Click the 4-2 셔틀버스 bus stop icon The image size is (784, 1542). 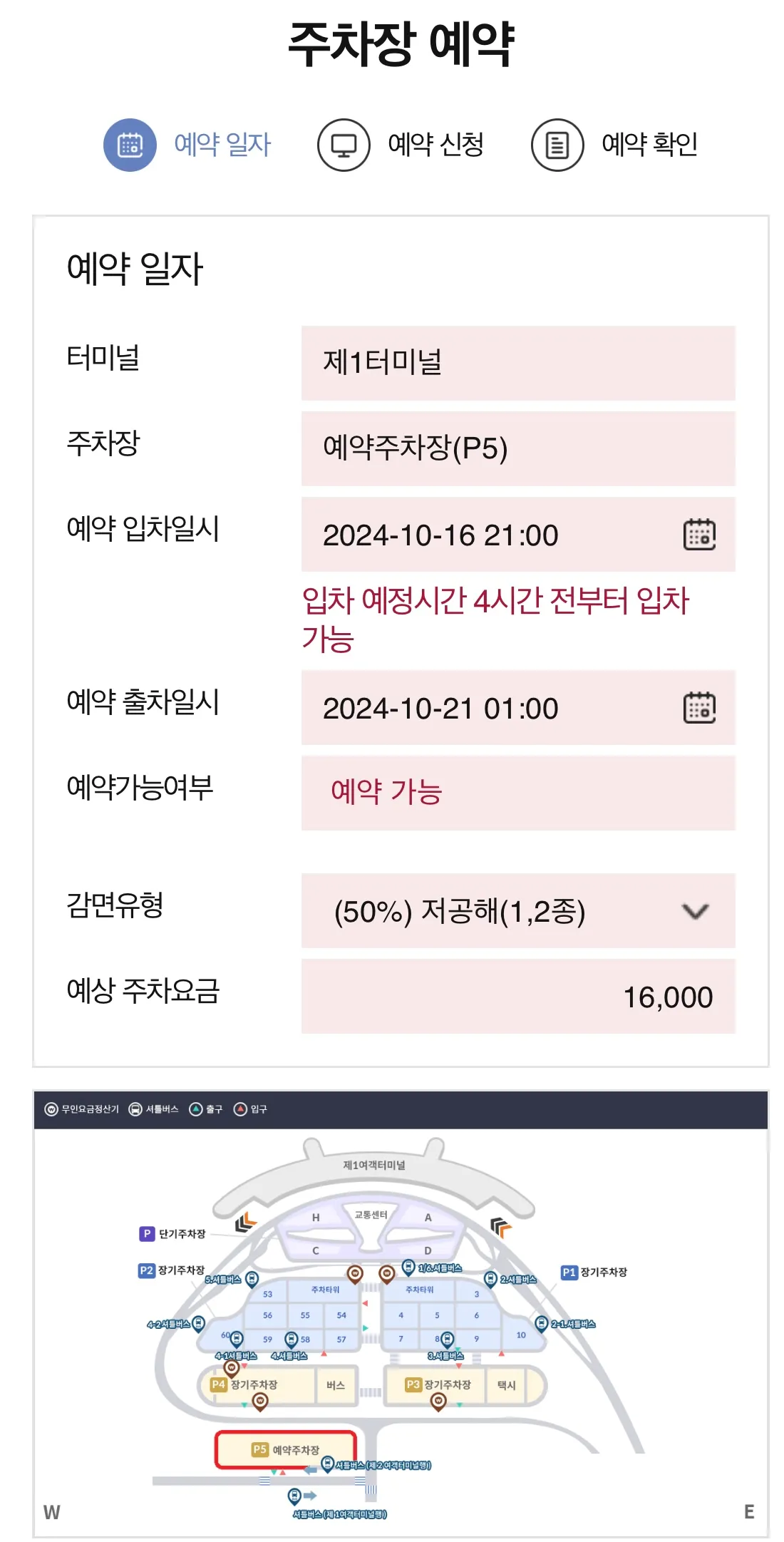click(x=199, y=1322)
